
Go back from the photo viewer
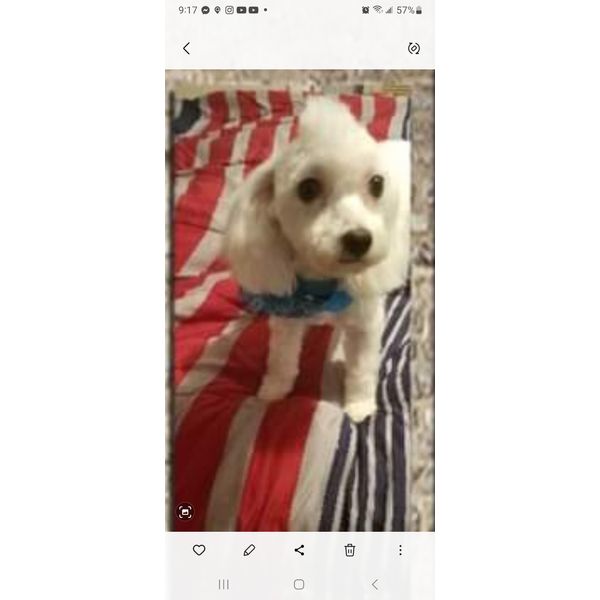click(x=186, y=48)
